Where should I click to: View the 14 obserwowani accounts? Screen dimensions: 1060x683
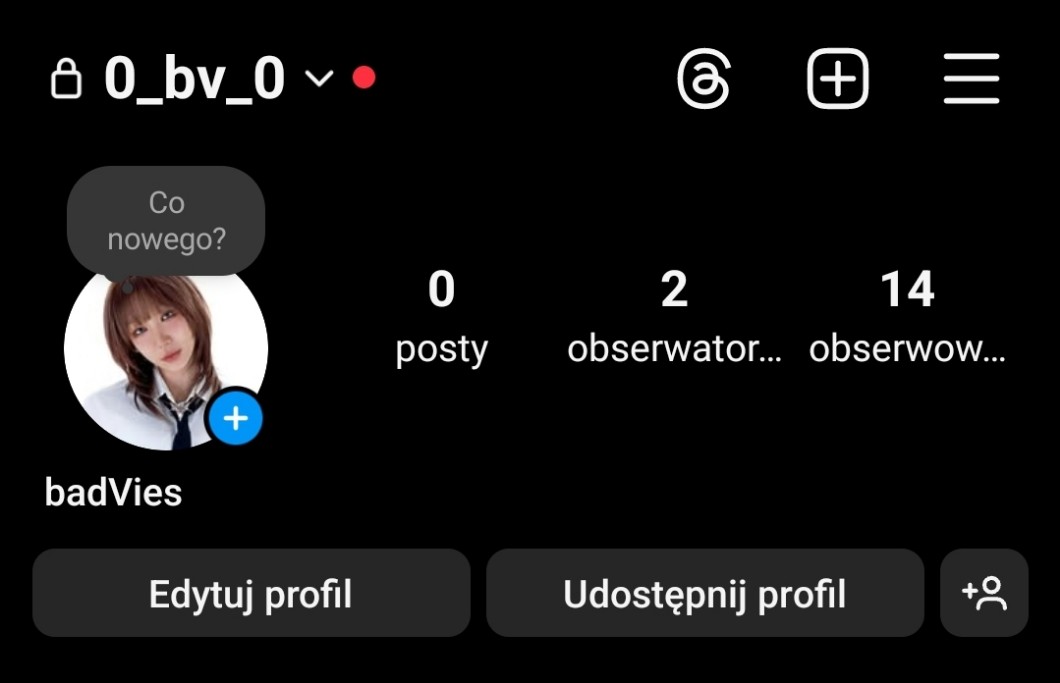click(906, 316)
